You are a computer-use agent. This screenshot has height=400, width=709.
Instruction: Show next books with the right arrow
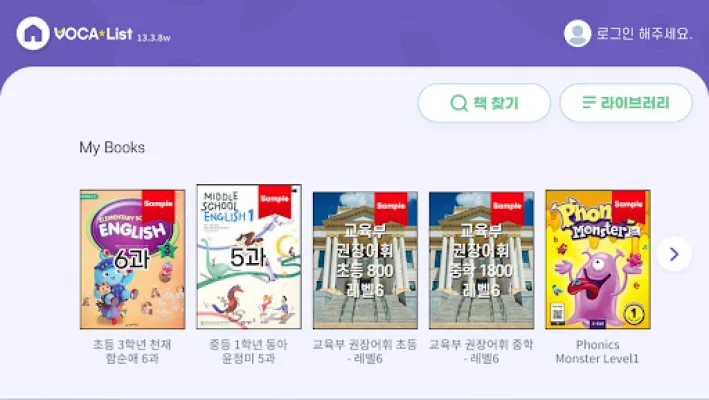674,254
